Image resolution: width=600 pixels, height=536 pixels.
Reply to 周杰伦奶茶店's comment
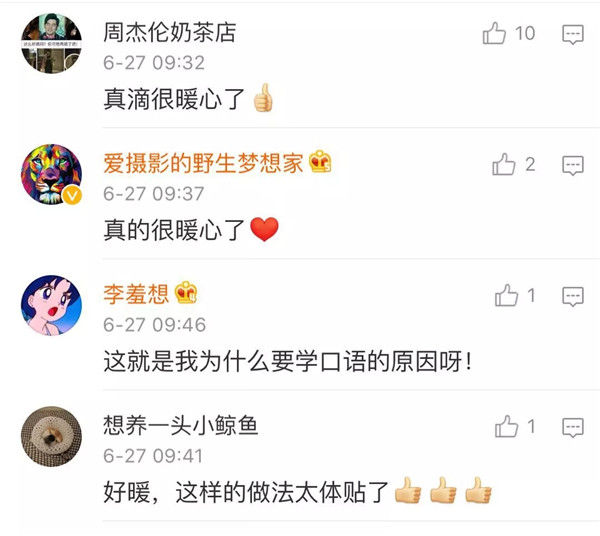coord(572,35)
